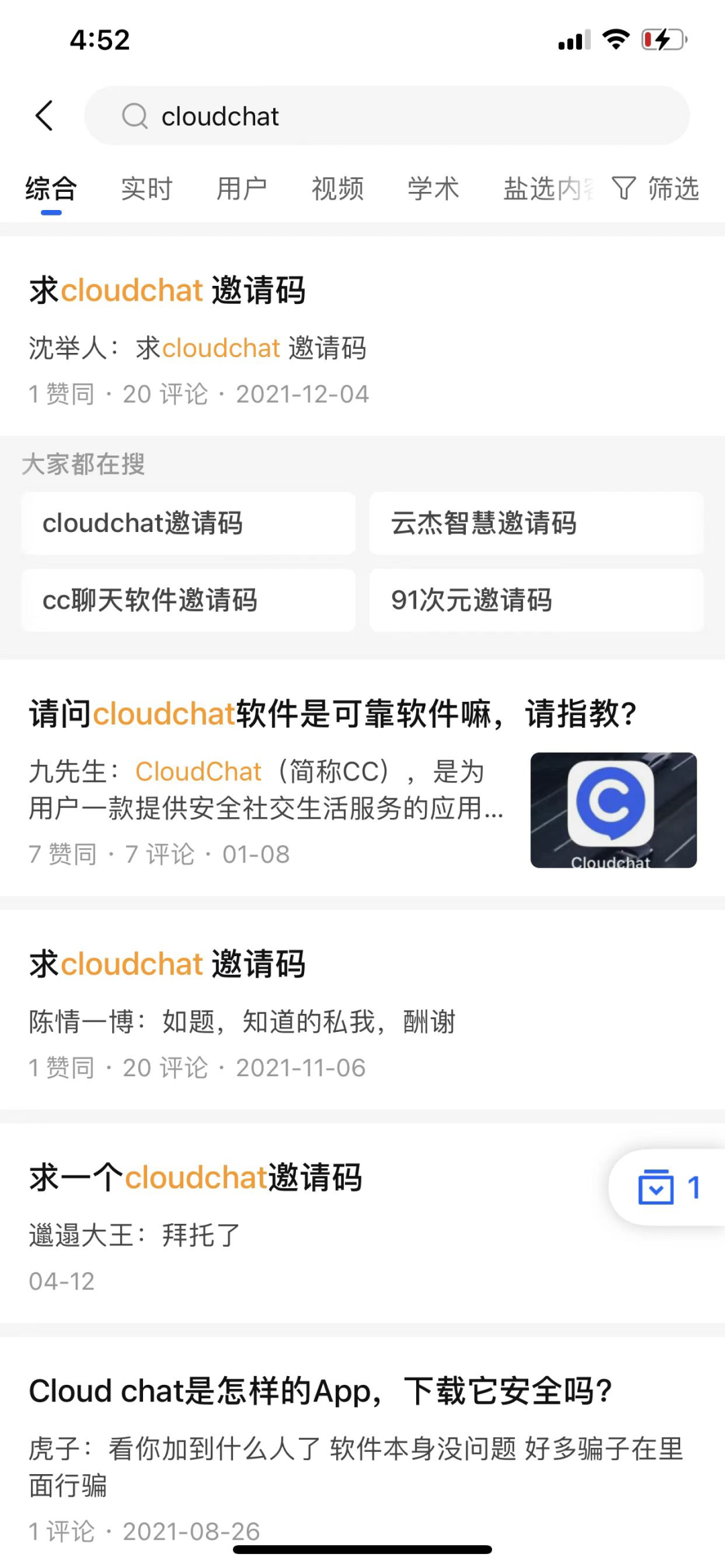Click inside the search input showing cloudchat
725x1568 pixels.
click(336, 116)
